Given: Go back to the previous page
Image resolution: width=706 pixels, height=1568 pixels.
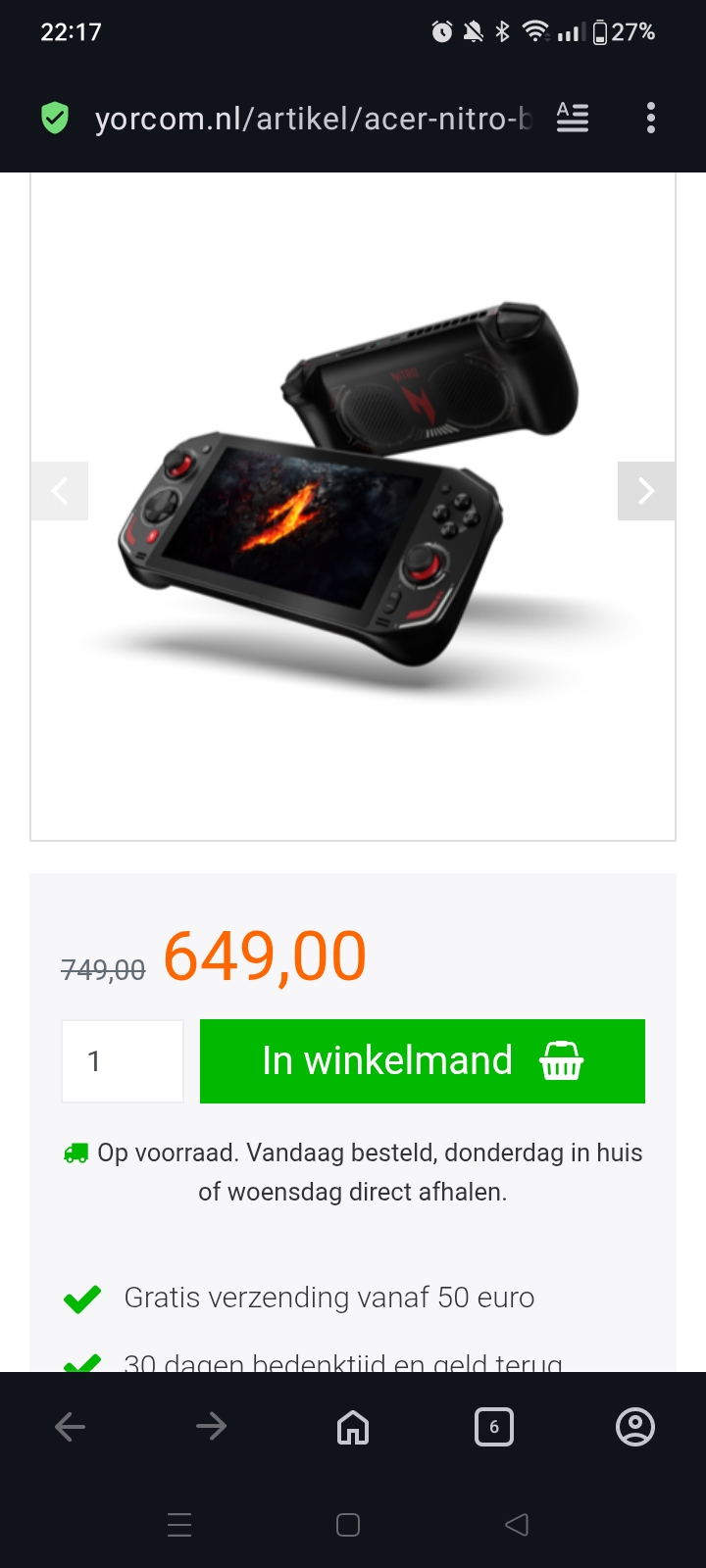Looking at the screenshot, I should [x=71, y=1427].
